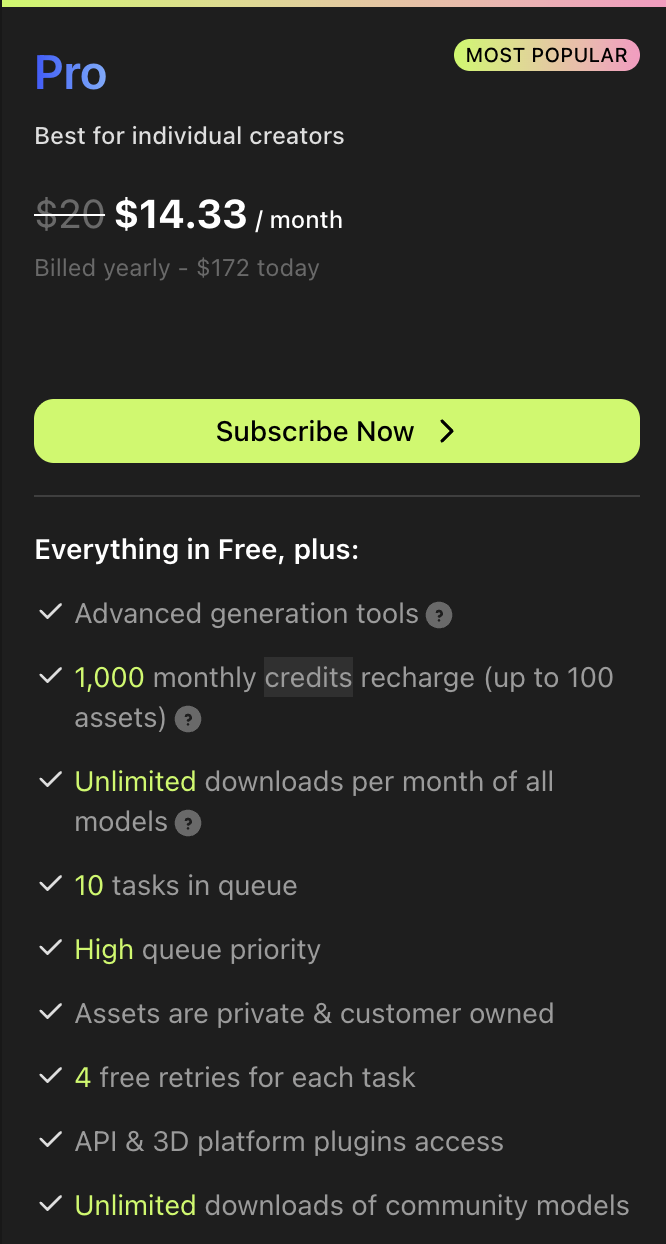Open help icon after monthly credits recharge
Screen dimensions: 666x1244
point(187,719)
